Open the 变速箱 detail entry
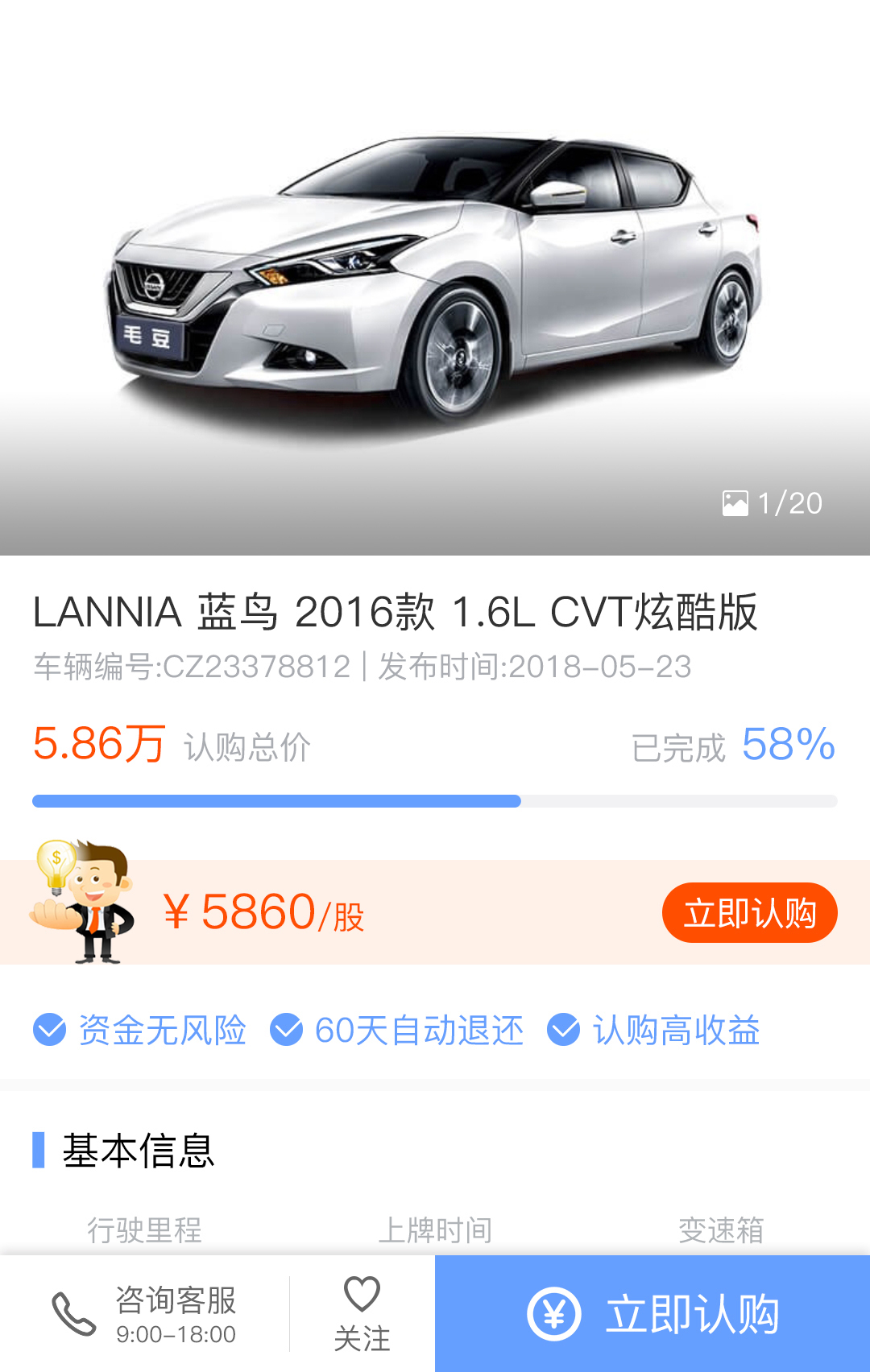The image size is (870, 1372). click(x=723, y=1229)
